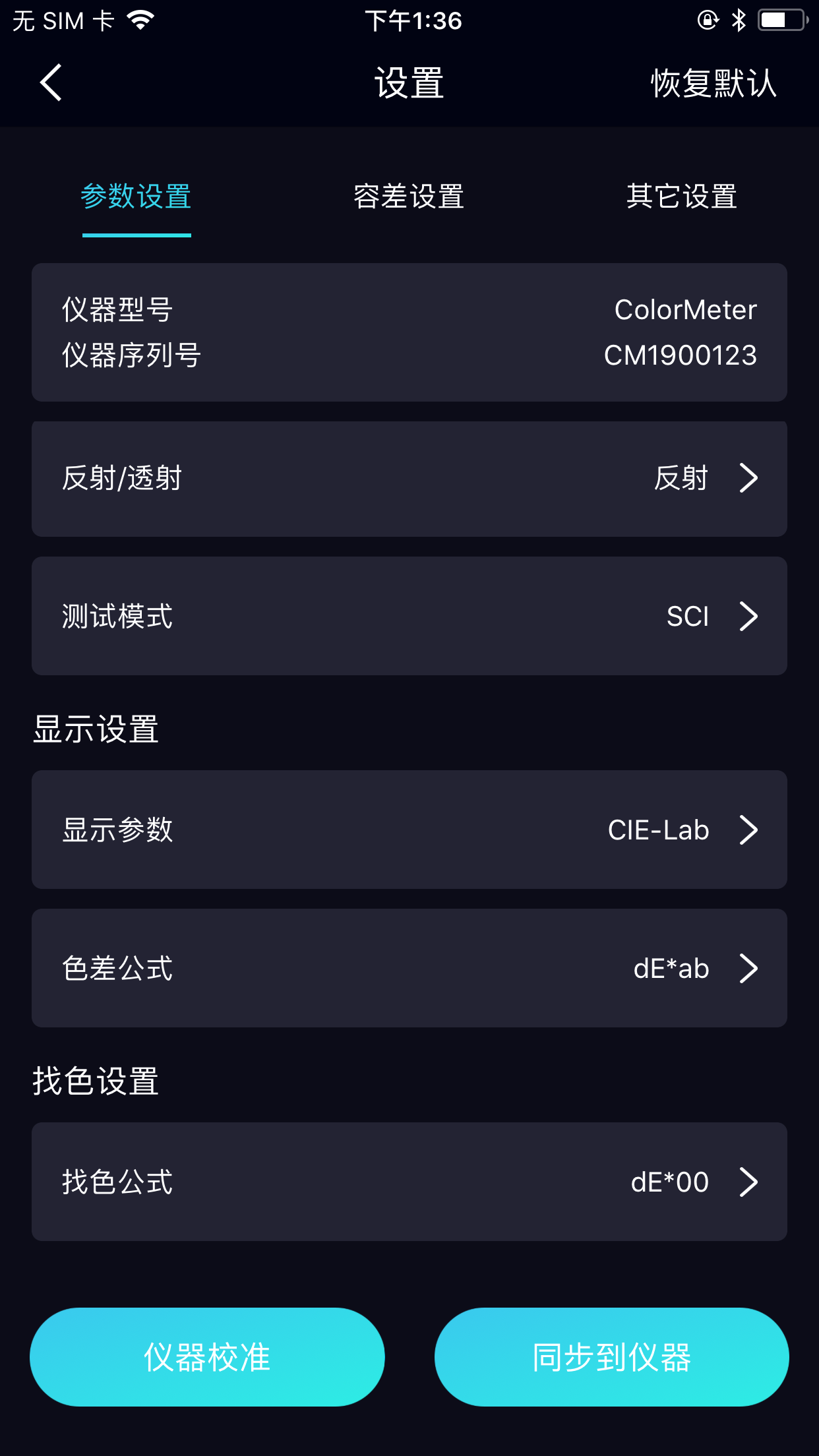Tap the 同步到仪器 button
Viewport: 819px width, 1456px height.
pos(612,1357)
